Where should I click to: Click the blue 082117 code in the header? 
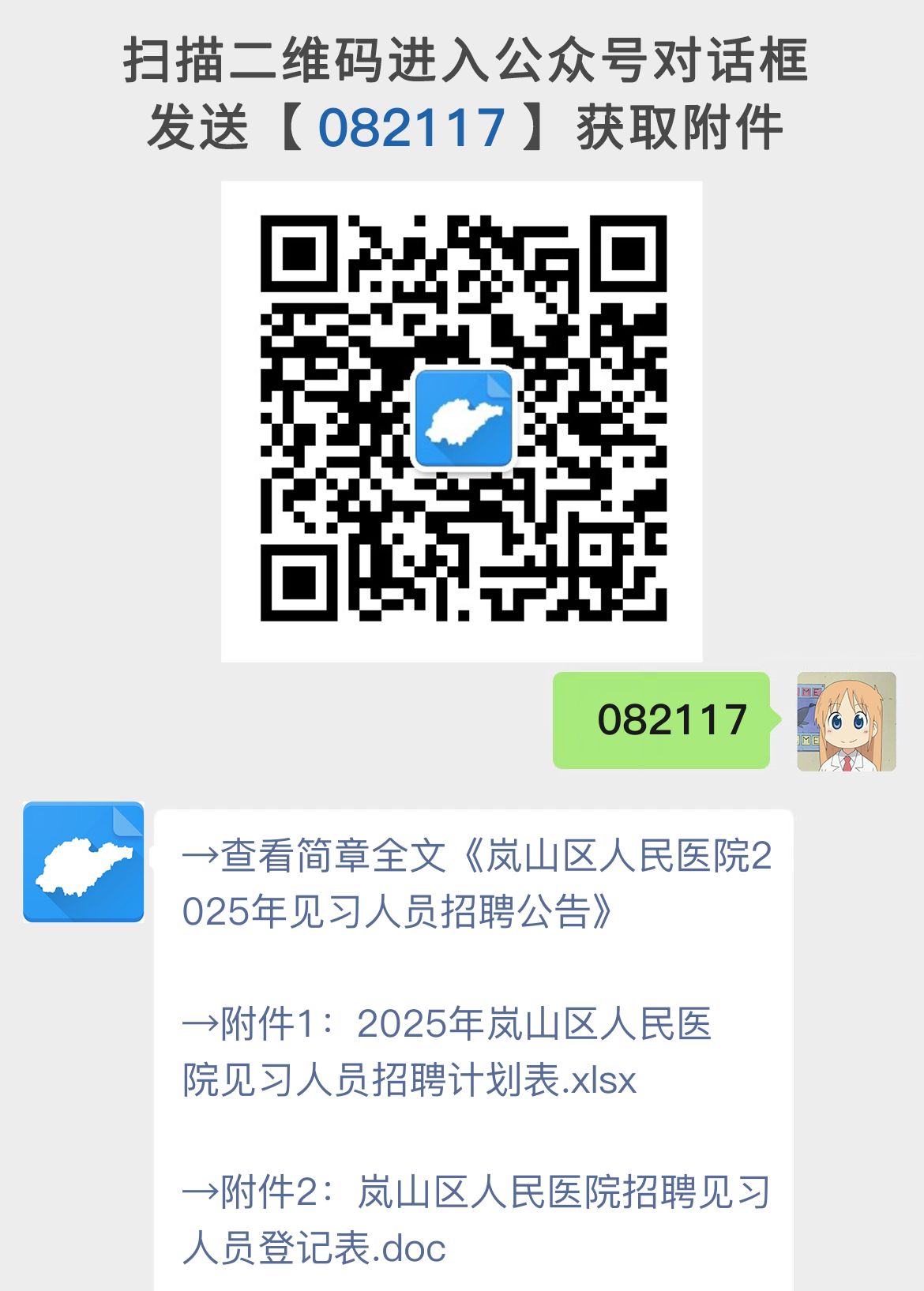point(411,126)
